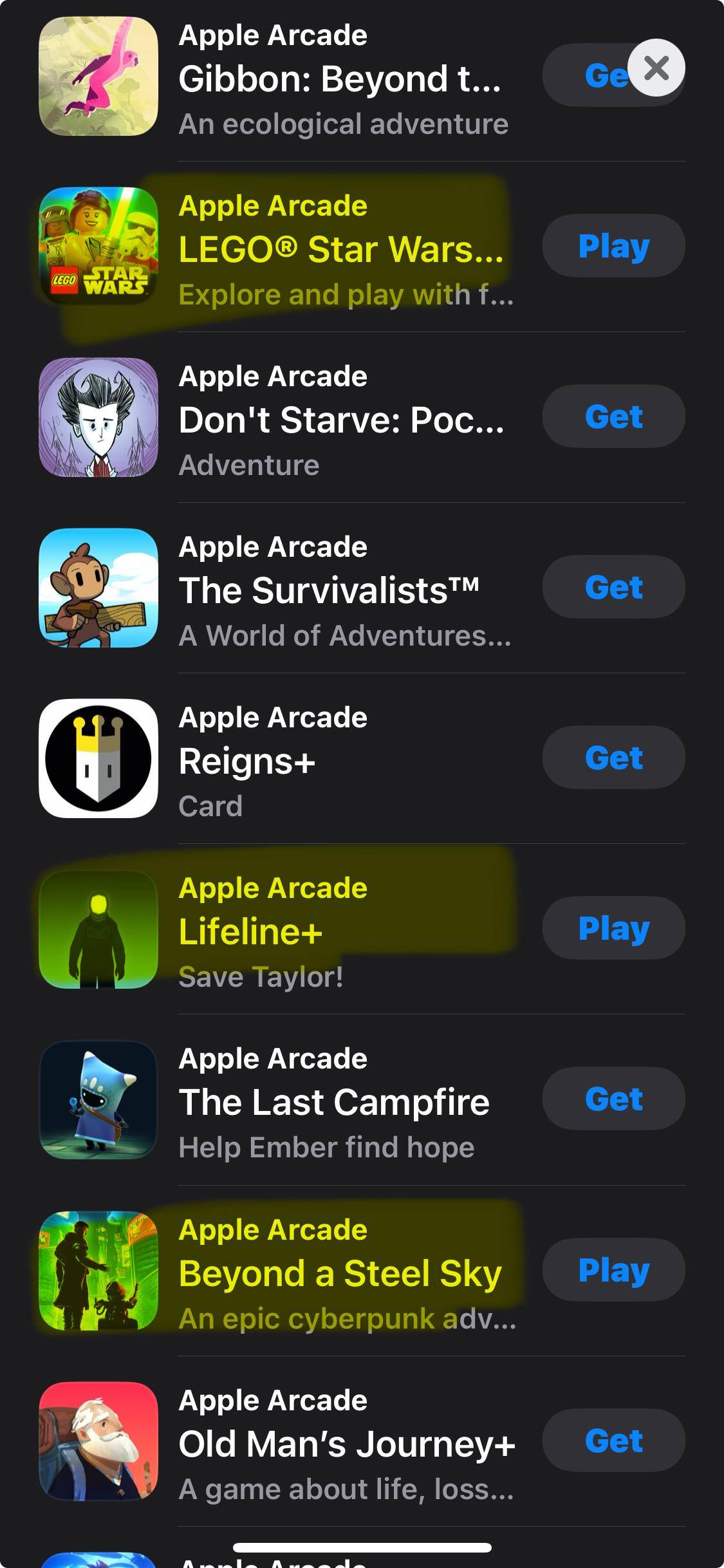
Task: Get Don't Starve: Pocket Edition
Action: pos(613,416)
